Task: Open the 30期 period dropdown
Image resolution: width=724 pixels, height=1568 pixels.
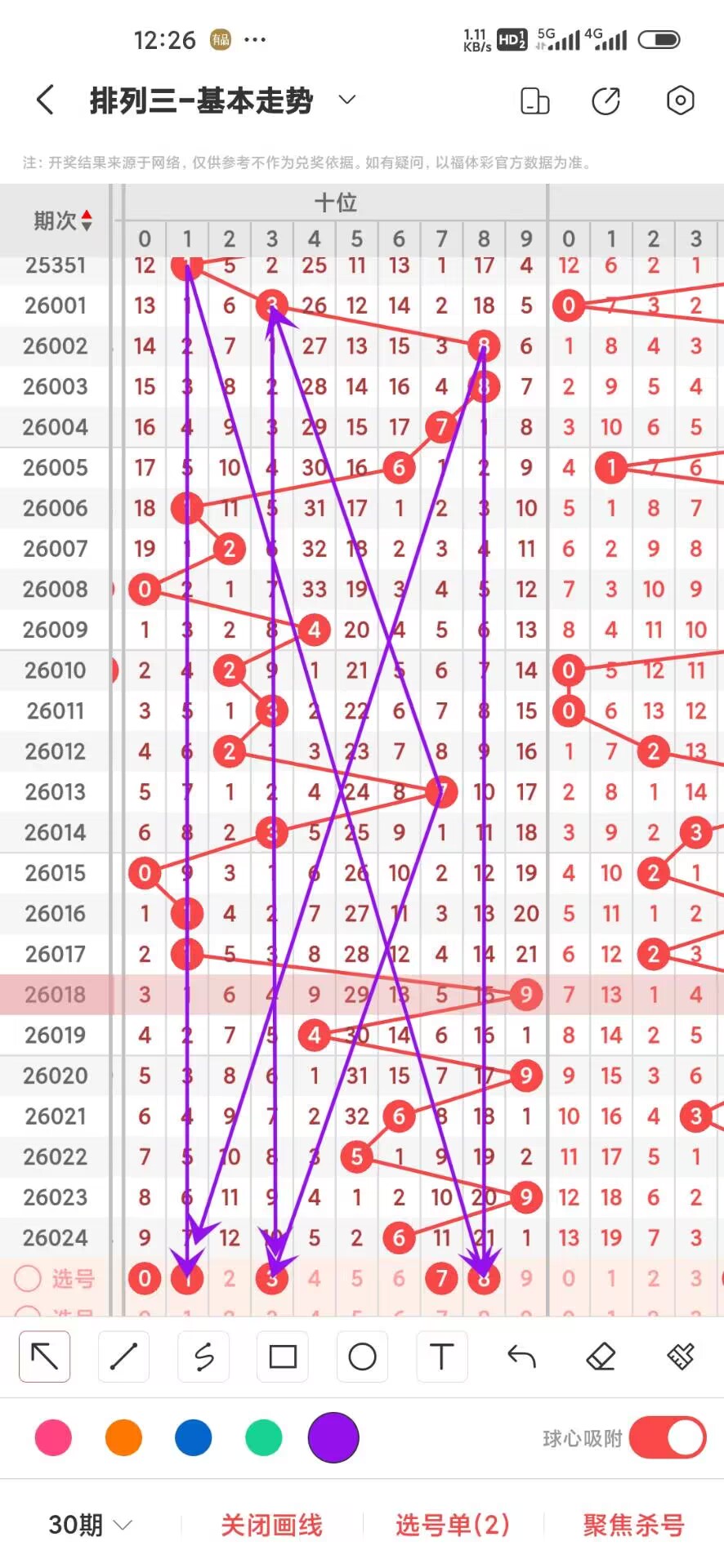Action: click(x=90, y=1525)
